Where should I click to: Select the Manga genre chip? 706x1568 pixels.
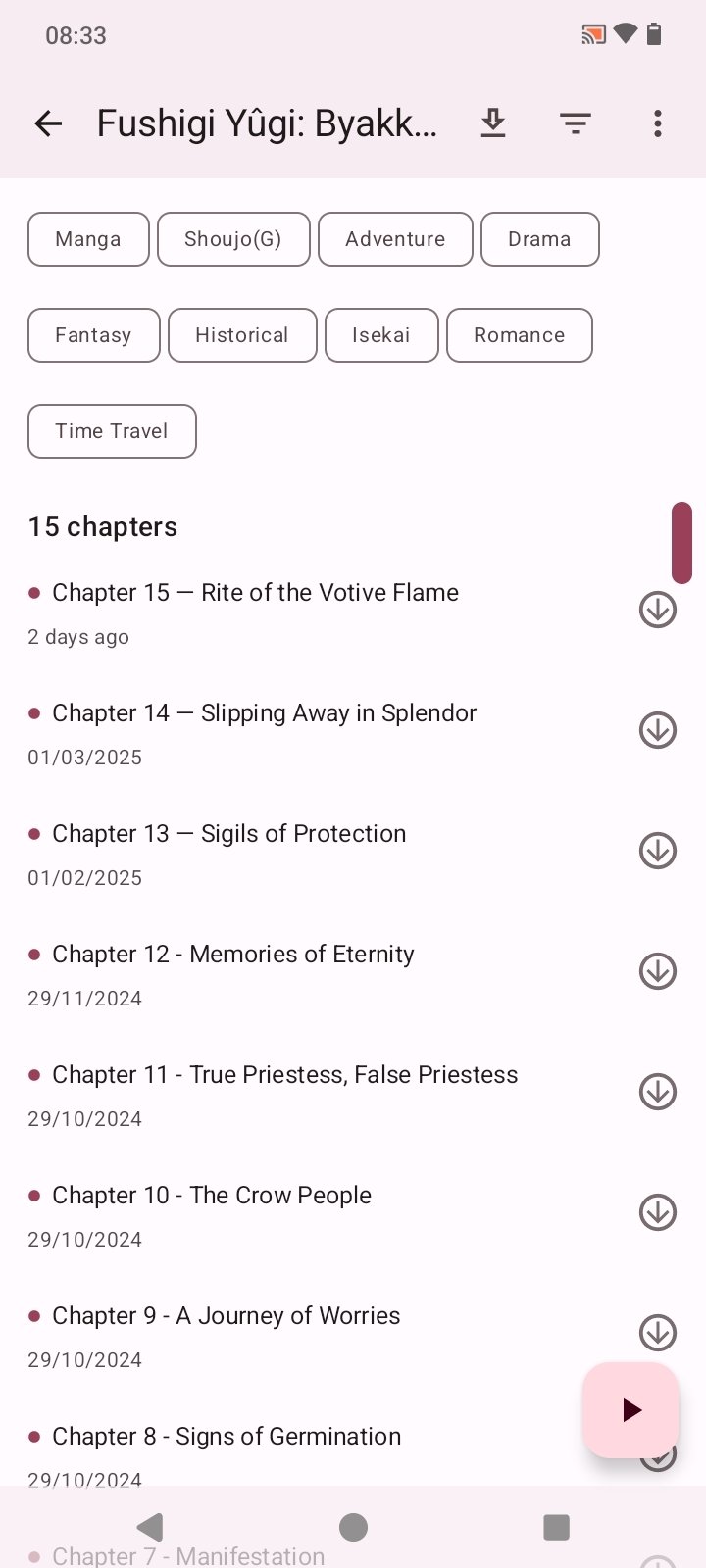(88, 239)
